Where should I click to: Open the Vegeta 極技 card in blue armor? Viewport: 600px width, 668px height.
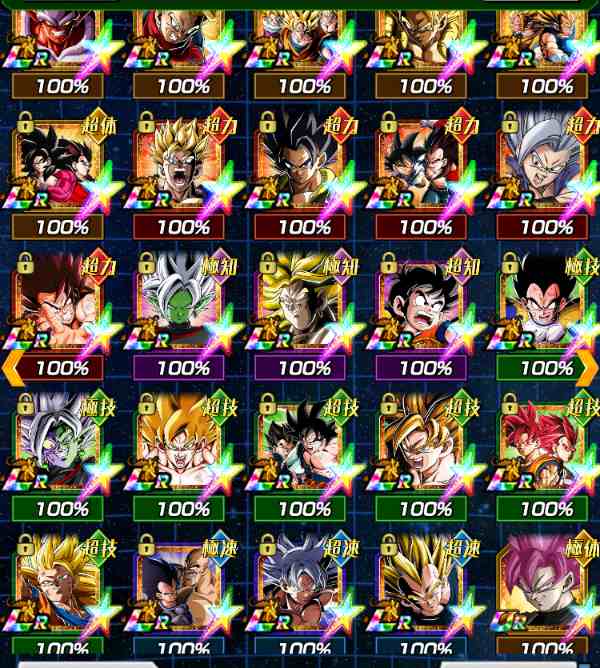pos(546,300)
